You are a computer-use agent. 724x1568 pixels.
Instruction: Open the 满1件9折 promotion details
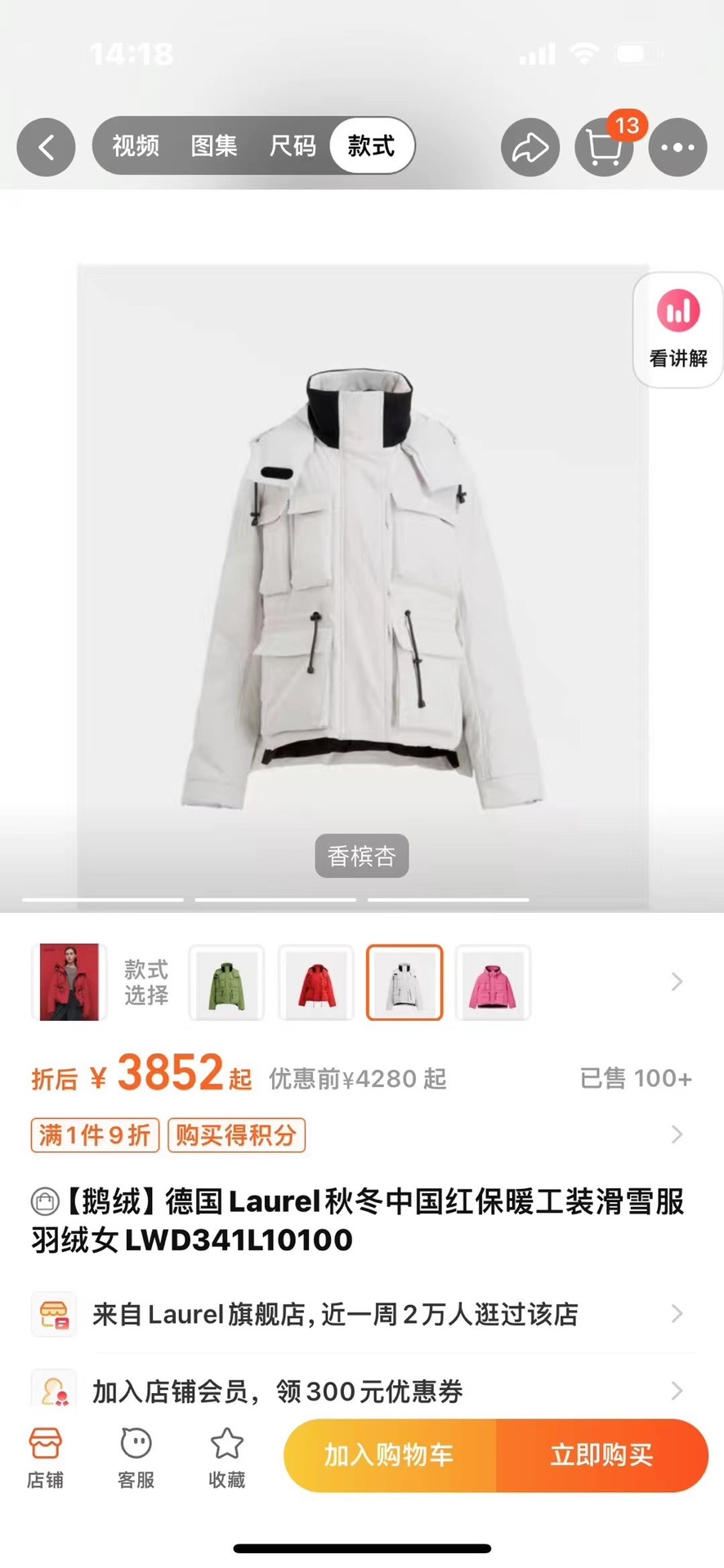[96, 1134]
